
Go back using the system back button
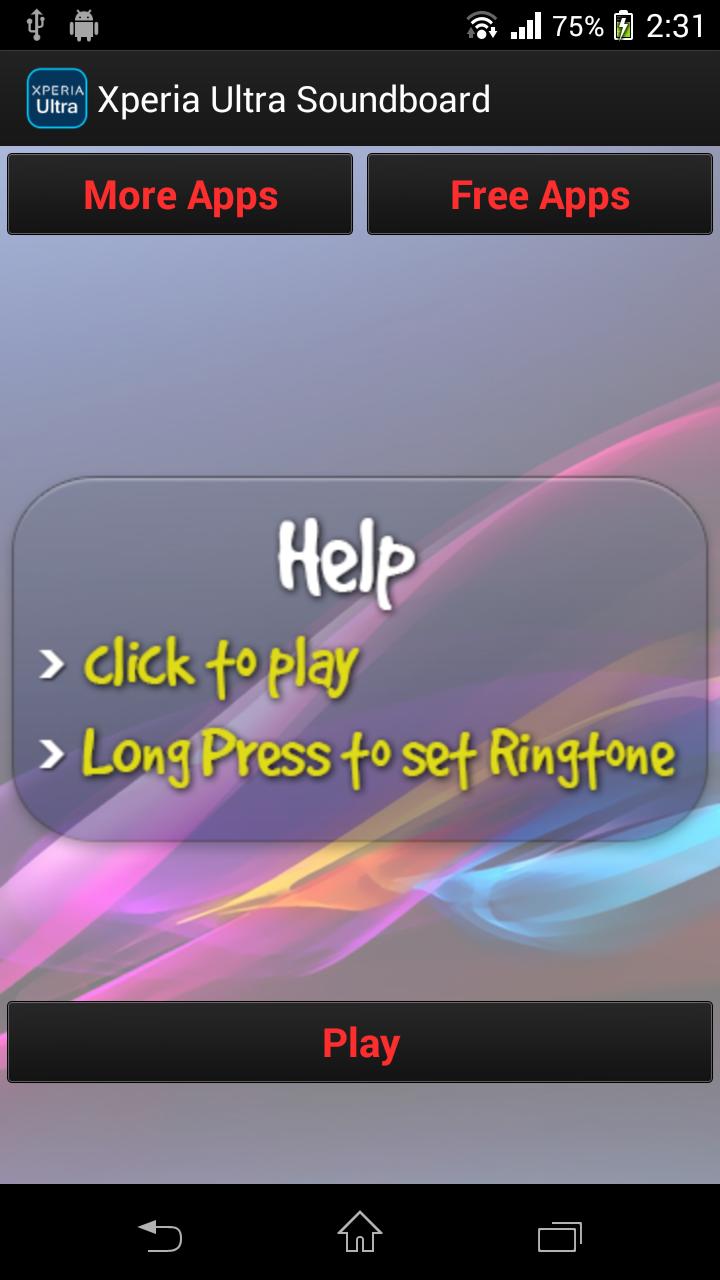[160, 1234]
